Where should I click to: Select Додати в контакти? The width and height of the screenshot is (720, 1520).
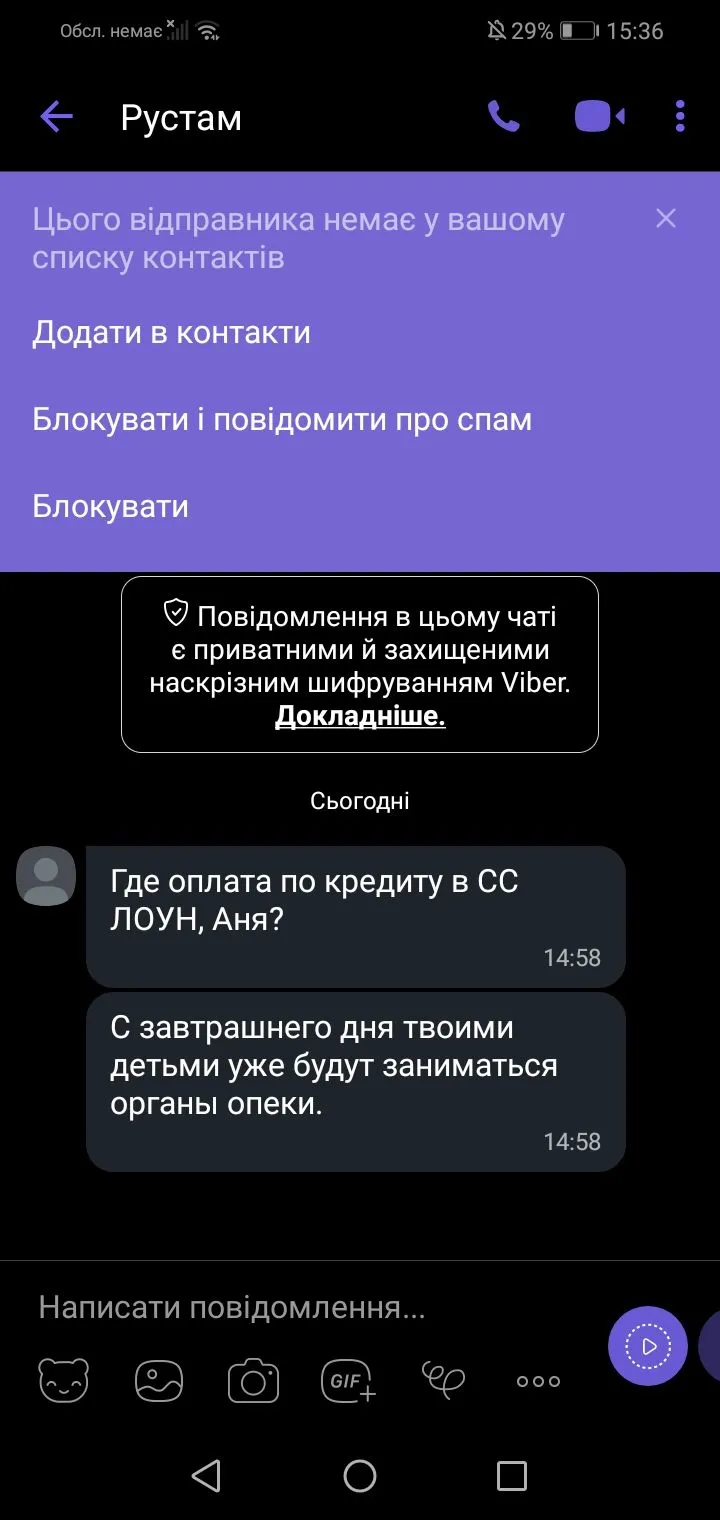[x=171, y=332]
